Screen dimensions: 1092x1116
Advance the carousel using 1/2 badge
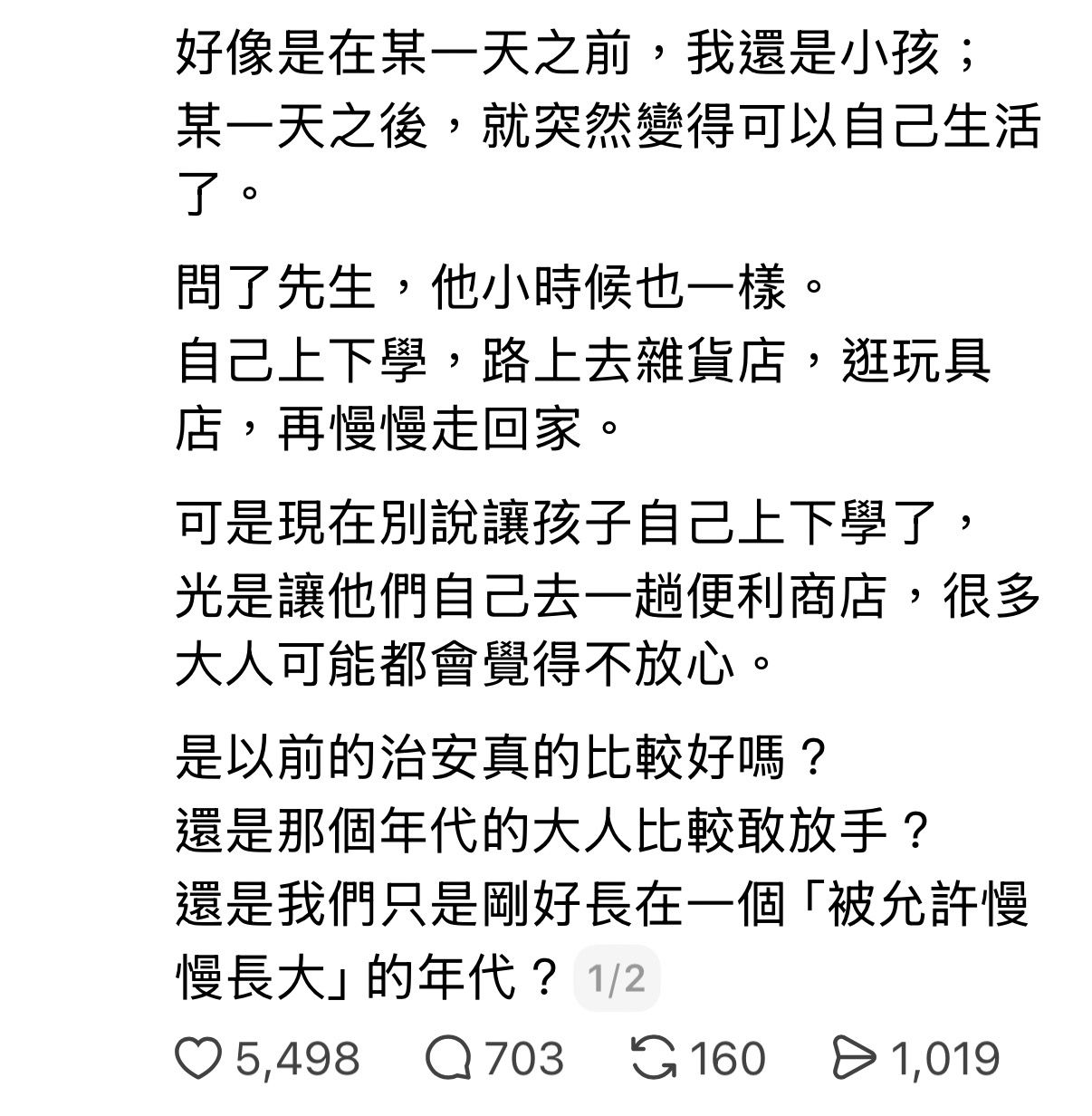616,975
